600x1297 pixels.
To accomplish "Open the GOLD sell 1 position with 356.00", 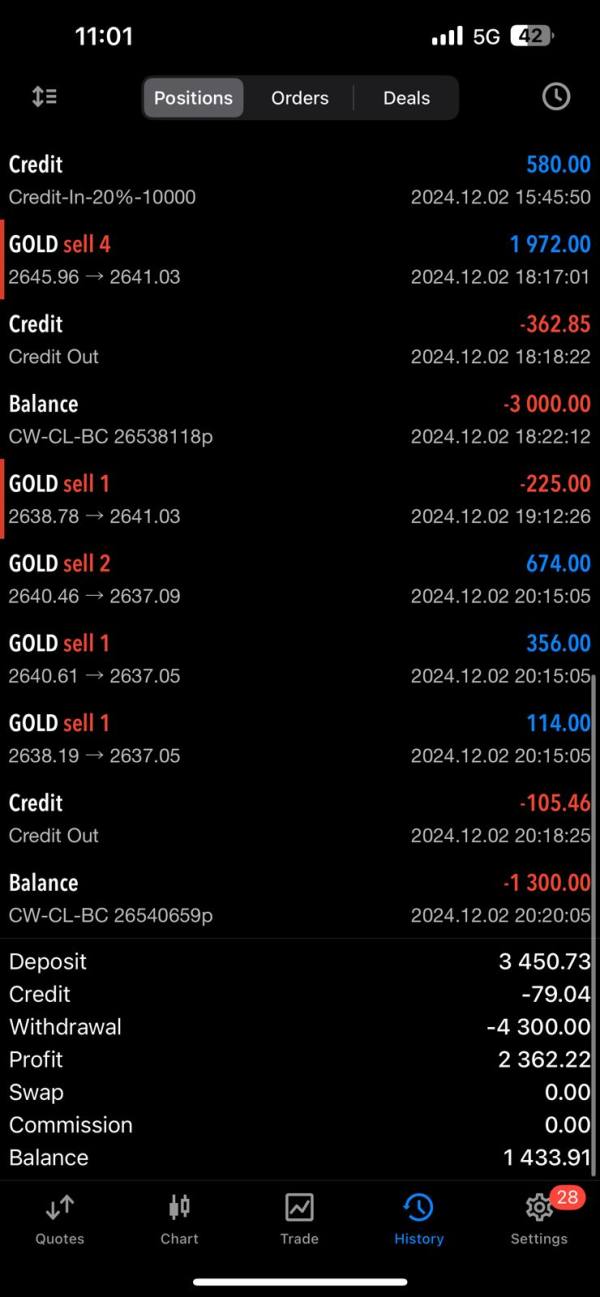I will coord(300,659).
